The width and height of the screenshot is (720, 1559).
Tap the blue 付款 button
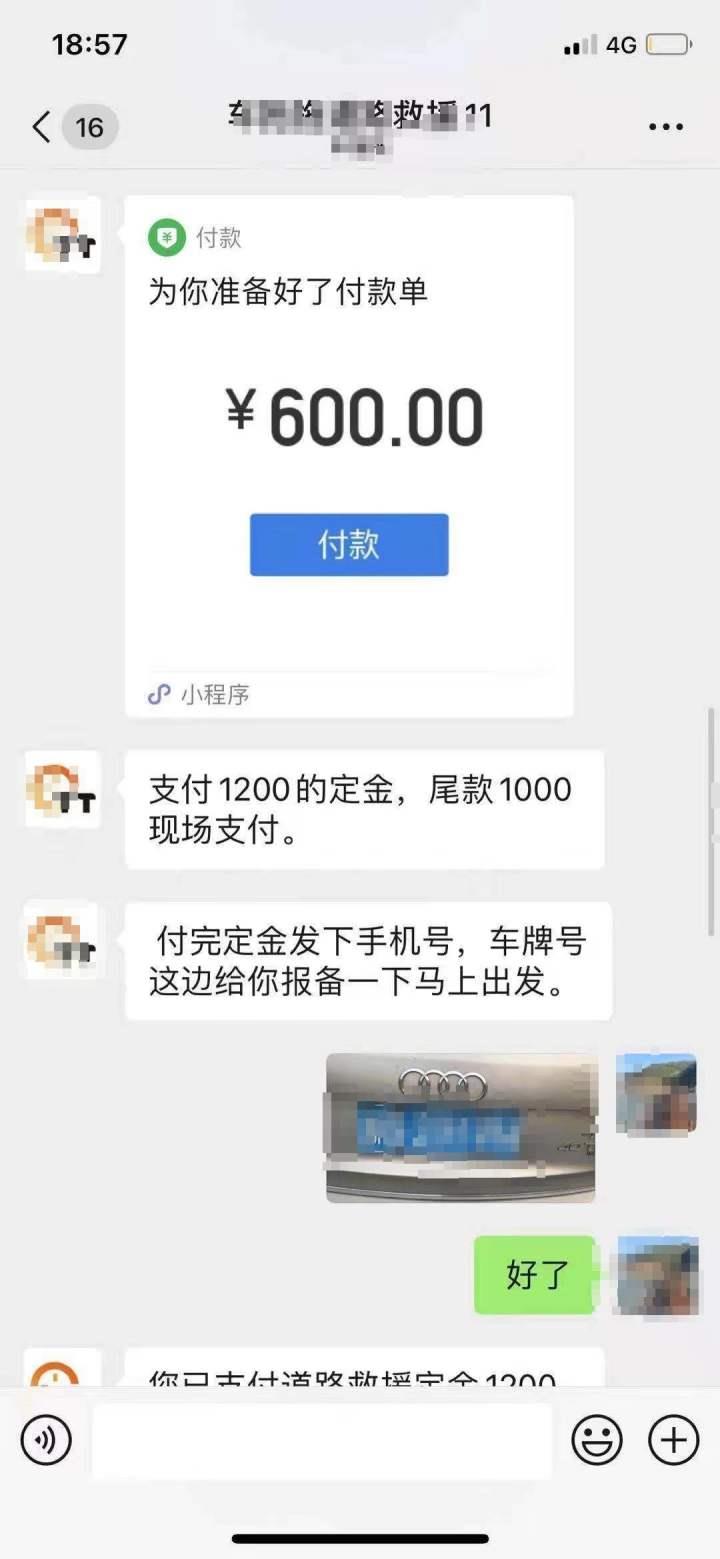click(349, 545)
